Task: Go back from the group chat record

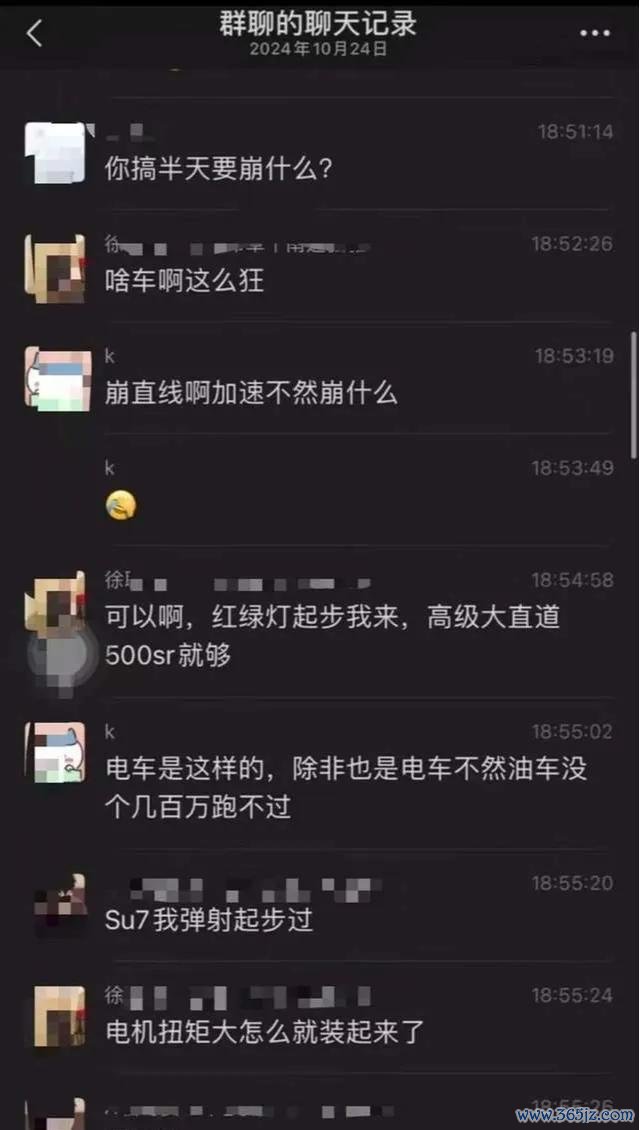Action: click(34, 33)
